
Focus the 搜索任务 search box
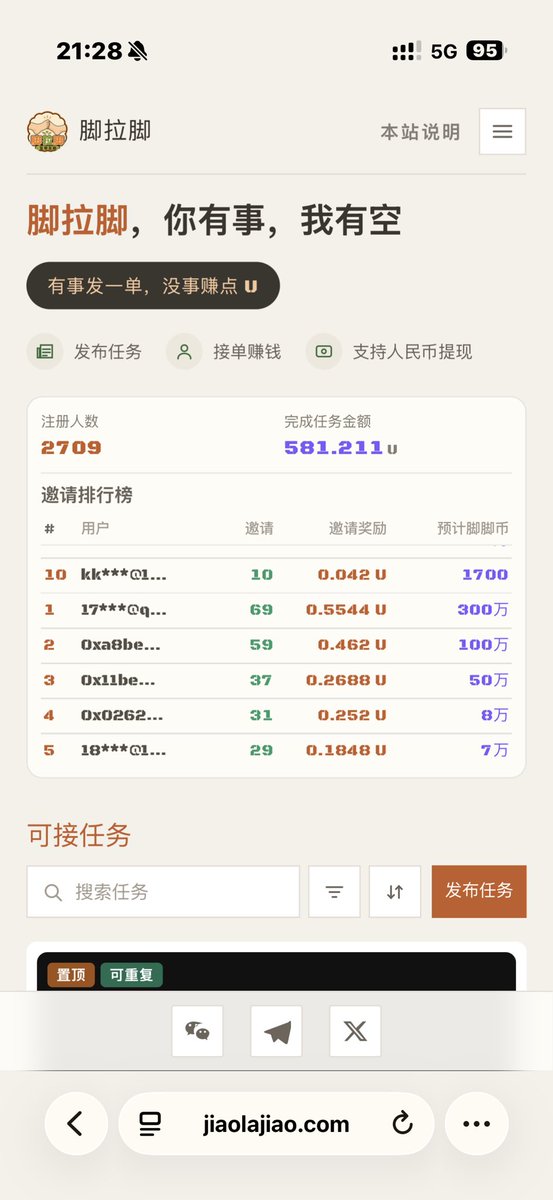(x=163, y=891)
